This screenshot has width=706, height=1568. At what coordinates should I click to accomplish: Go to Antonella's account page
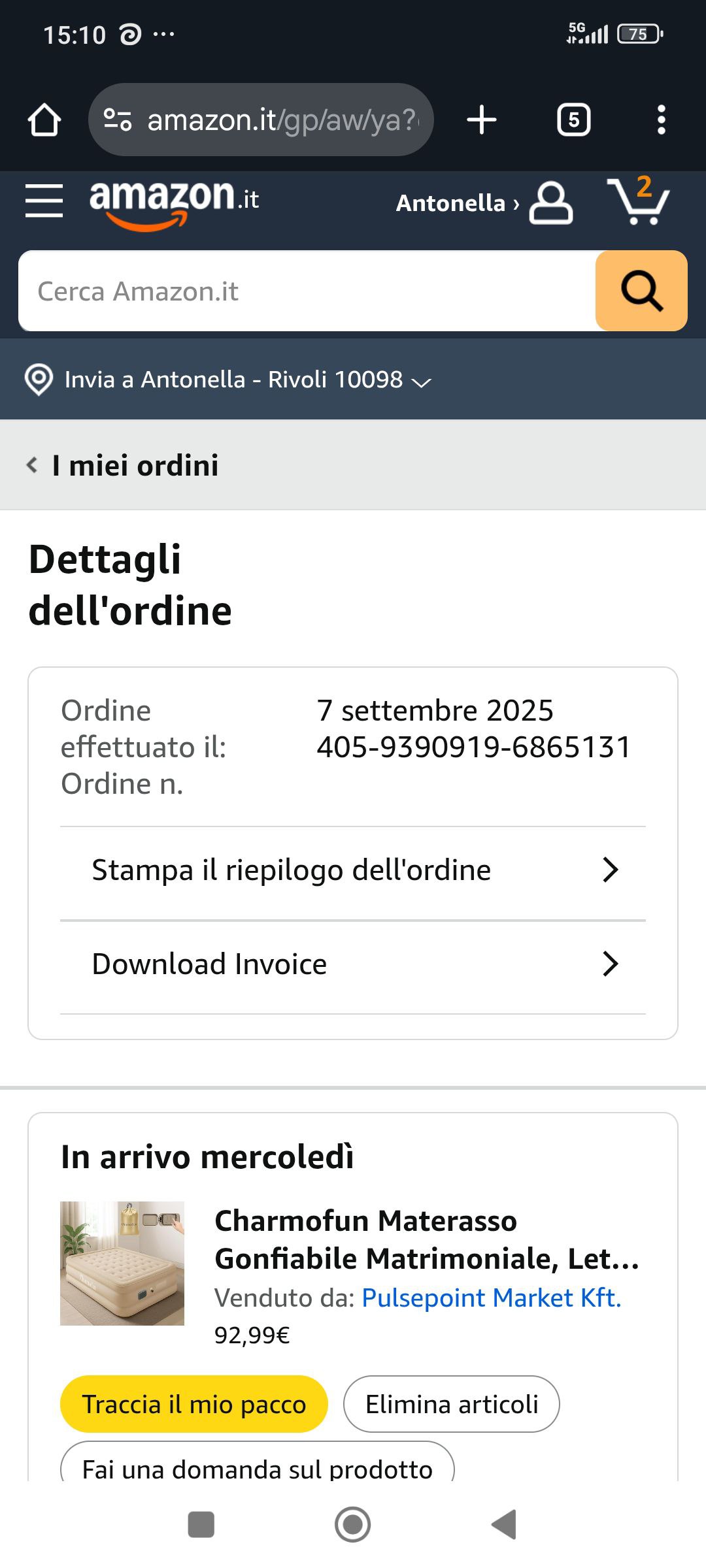(484, 203)
